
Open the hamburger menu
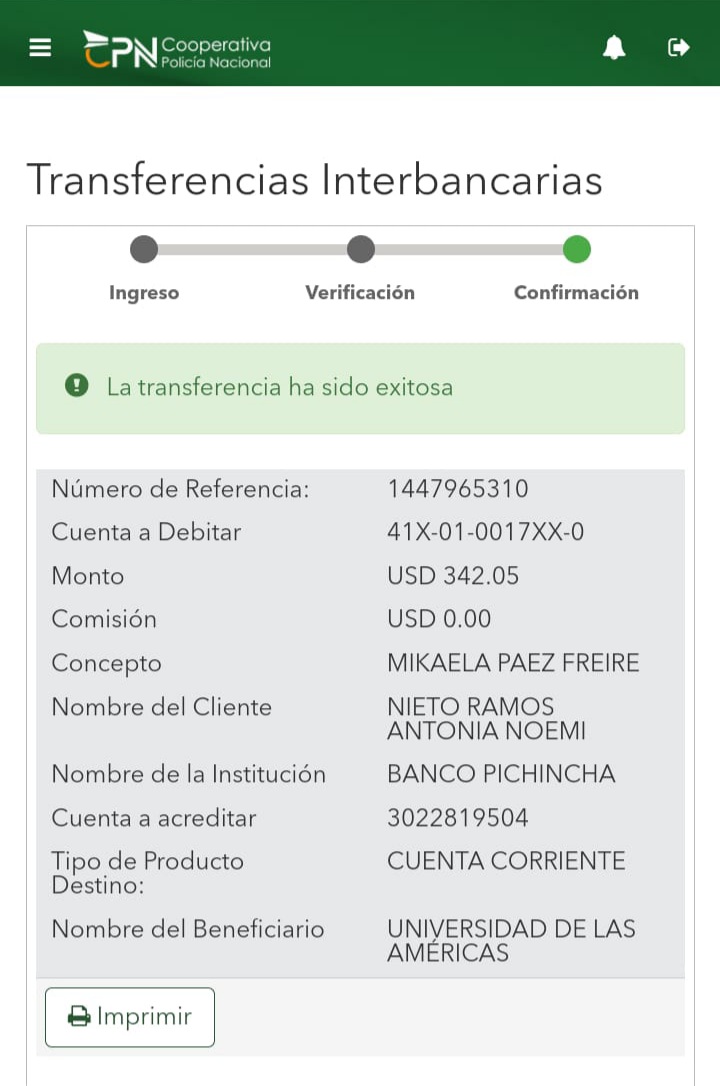tap(40, 47)
